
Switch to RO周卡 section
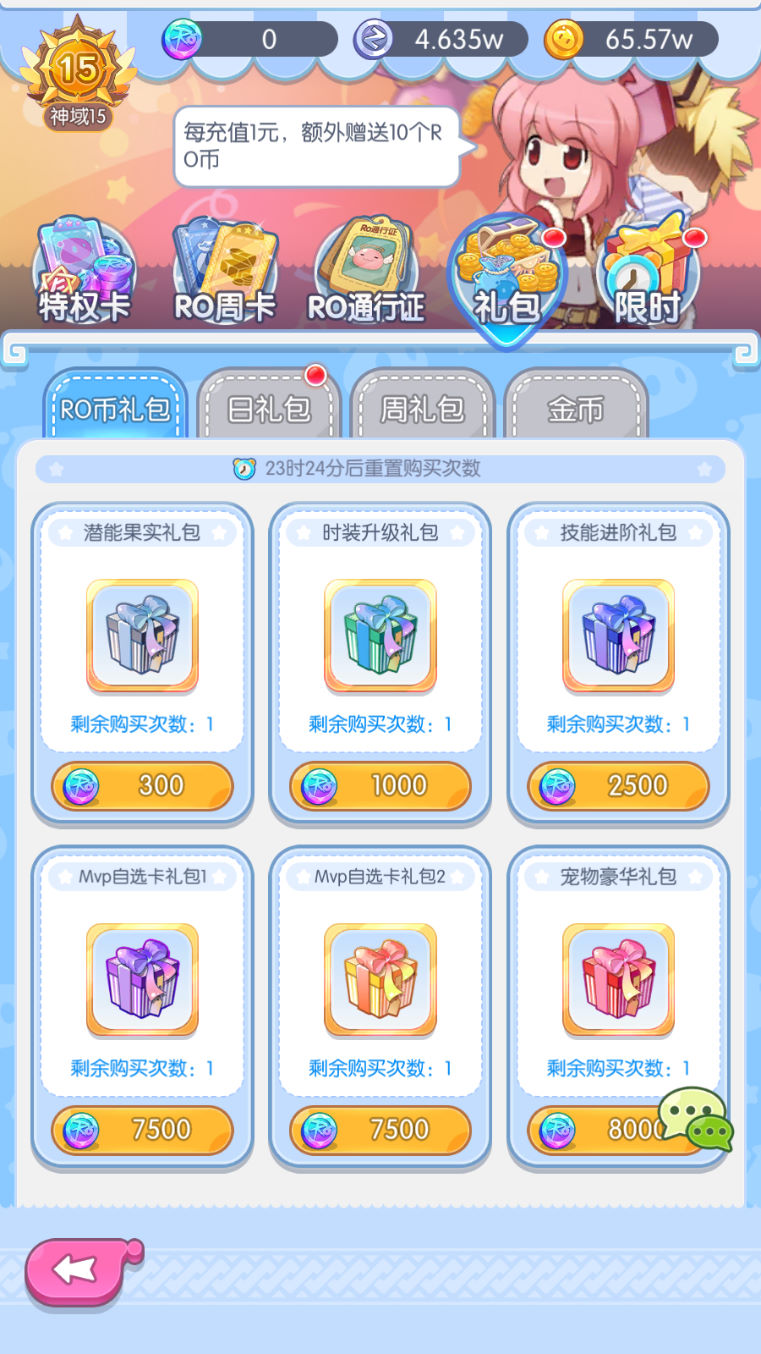click(x=225, y=270)
